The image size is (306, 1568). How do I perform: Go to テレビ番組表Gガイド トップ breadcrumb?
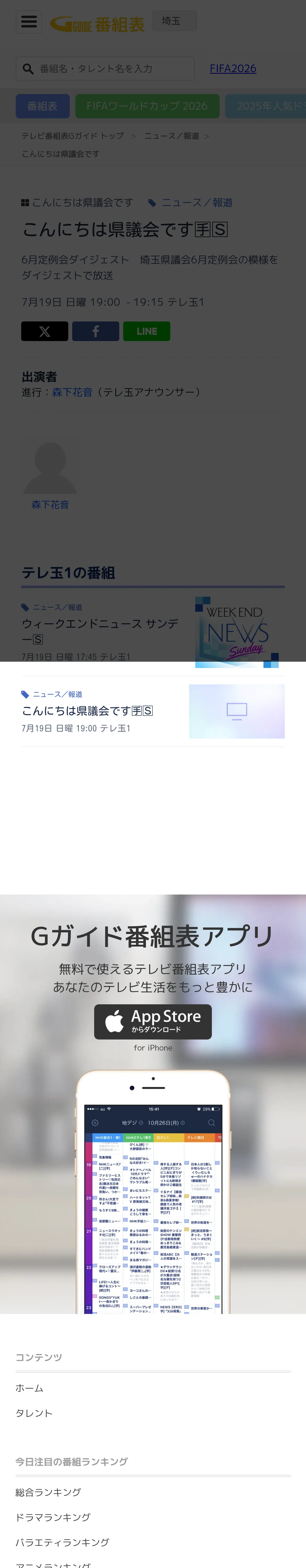[x=72, y=136]
